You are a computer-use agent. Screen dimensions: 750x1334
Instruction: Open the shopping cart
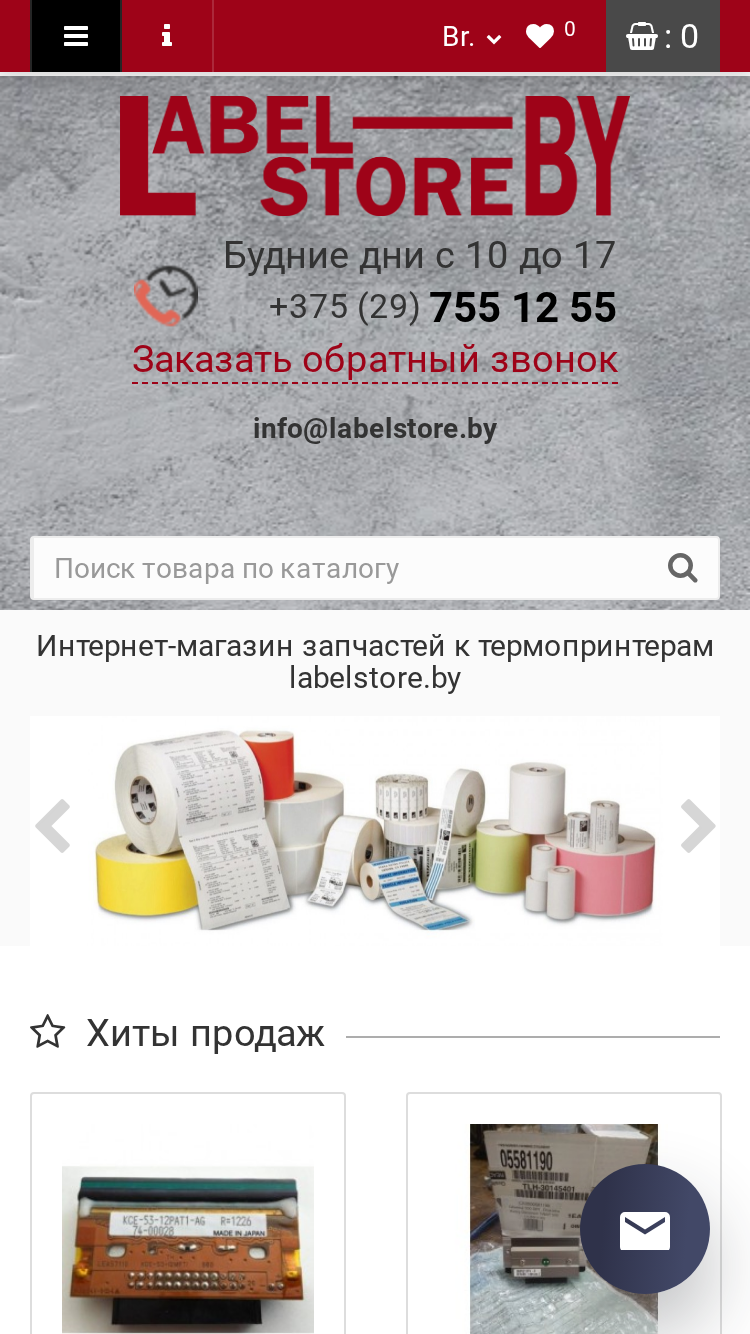pyautogui.click(x=662, y=36)
